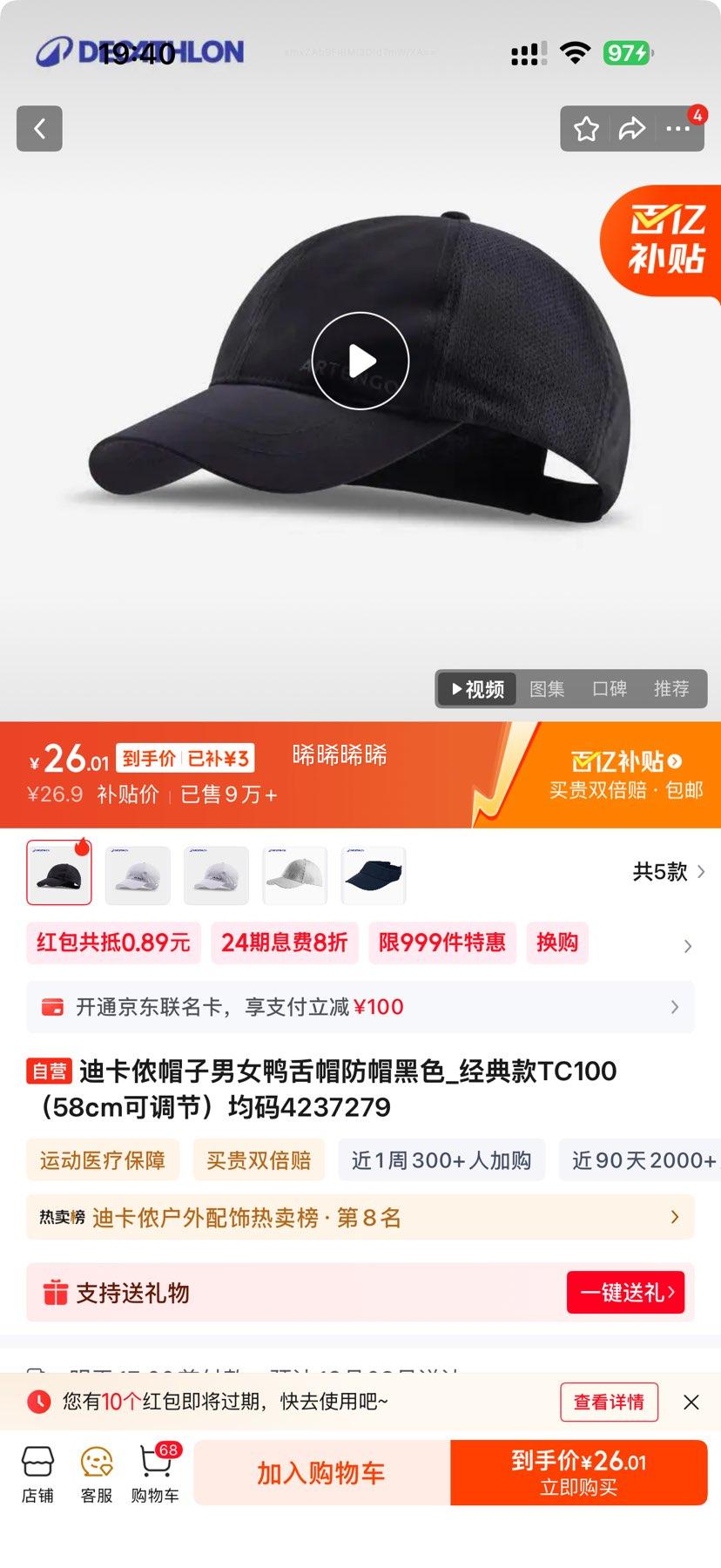Contact 客服 customer service
721x1568 pixels.
pos(96,1472)
